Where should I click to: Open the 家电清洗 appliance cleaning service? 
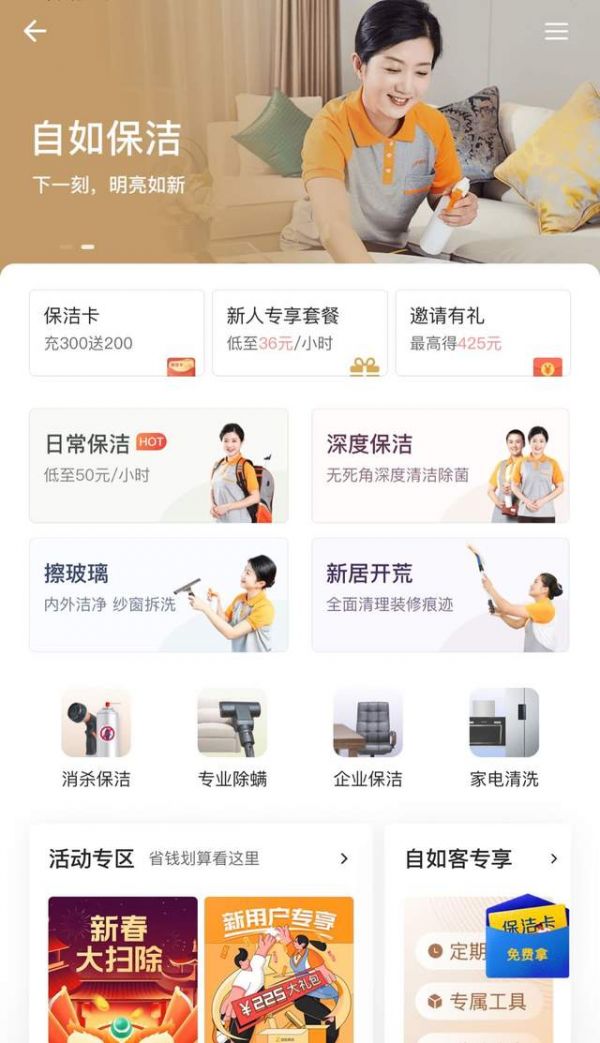[504, 737]
